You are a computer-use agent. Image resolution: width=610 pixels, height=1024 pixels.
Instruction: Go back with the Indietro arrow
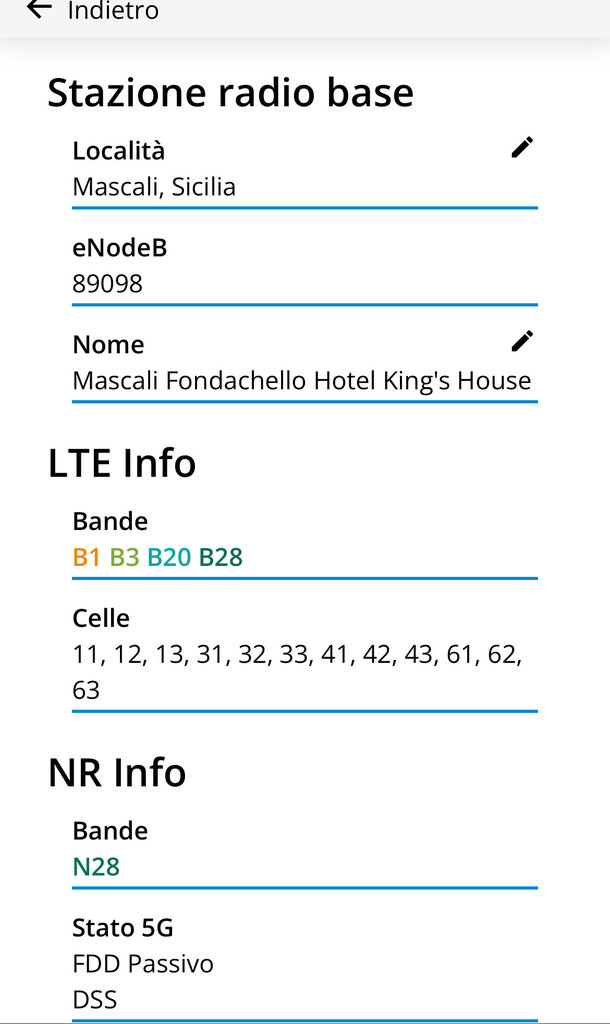click(x=39, y=8)
